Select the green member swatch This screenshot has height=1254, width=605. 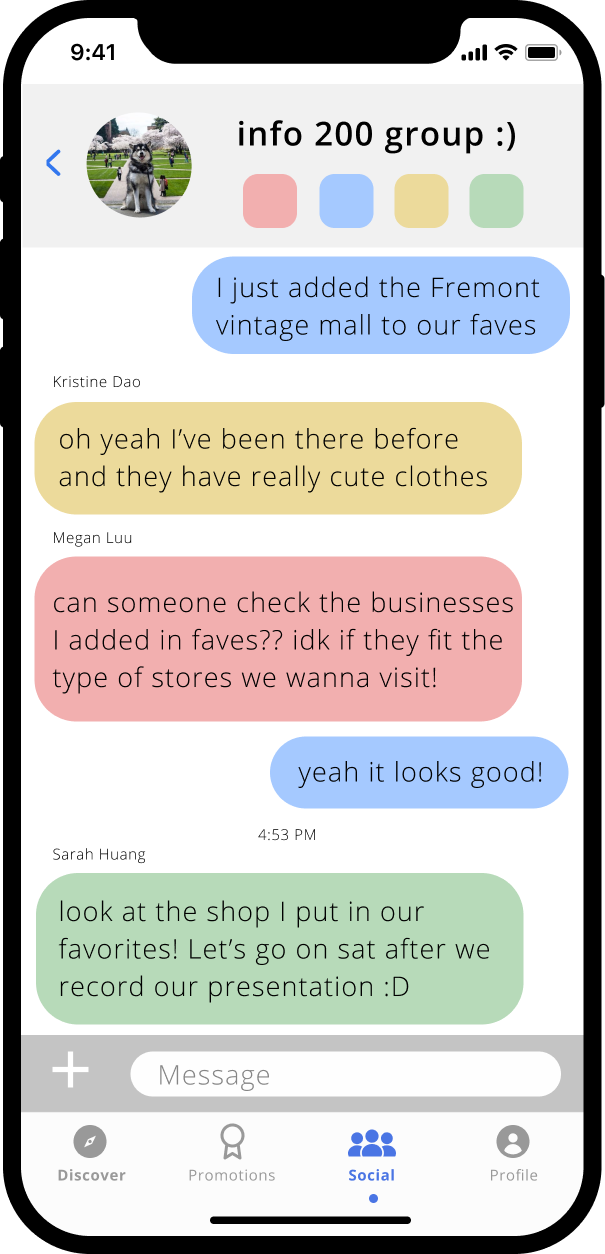pyautogui.click(x=496, y=201)
